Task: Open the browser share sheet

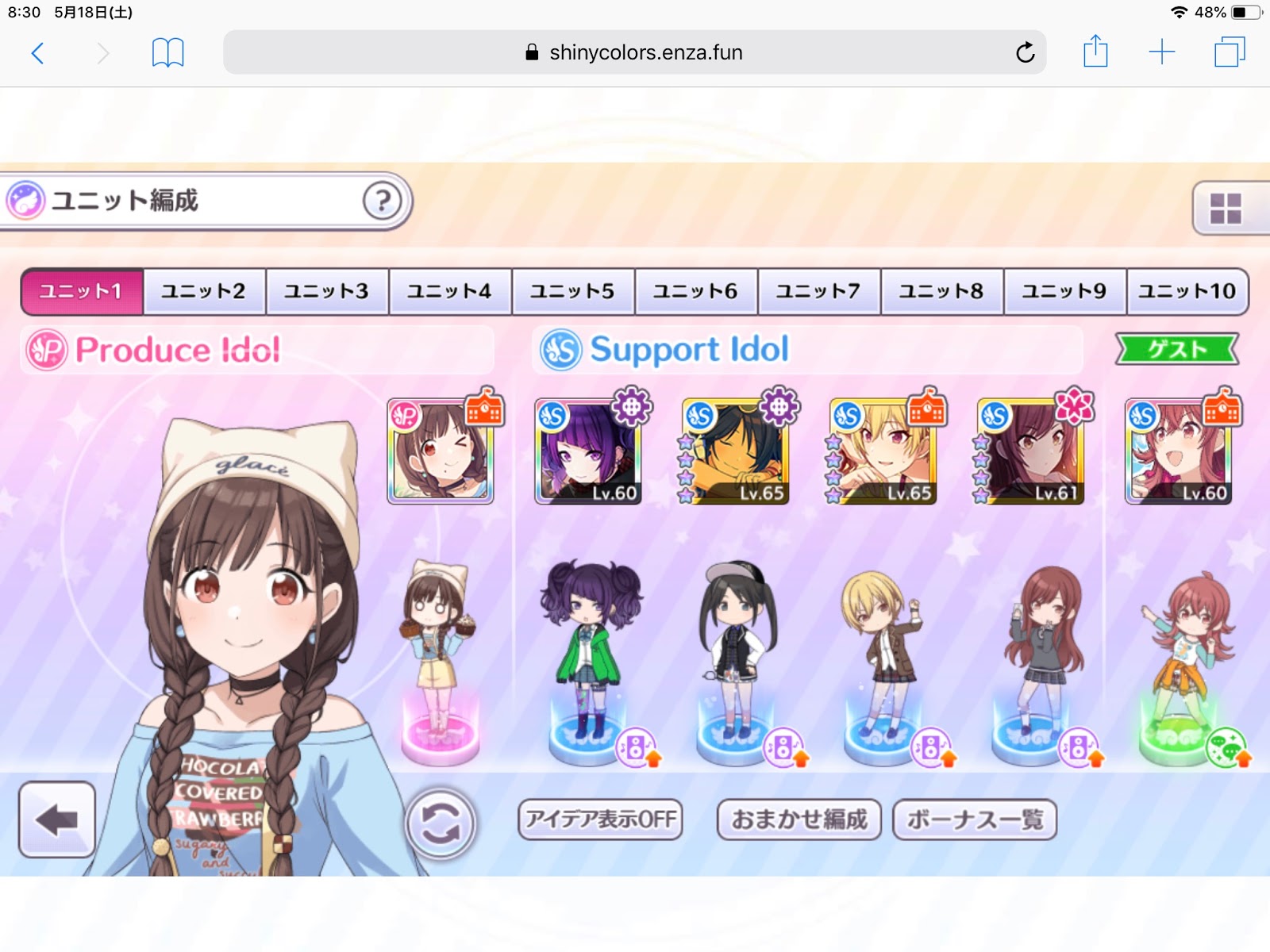Action: 1095,52
